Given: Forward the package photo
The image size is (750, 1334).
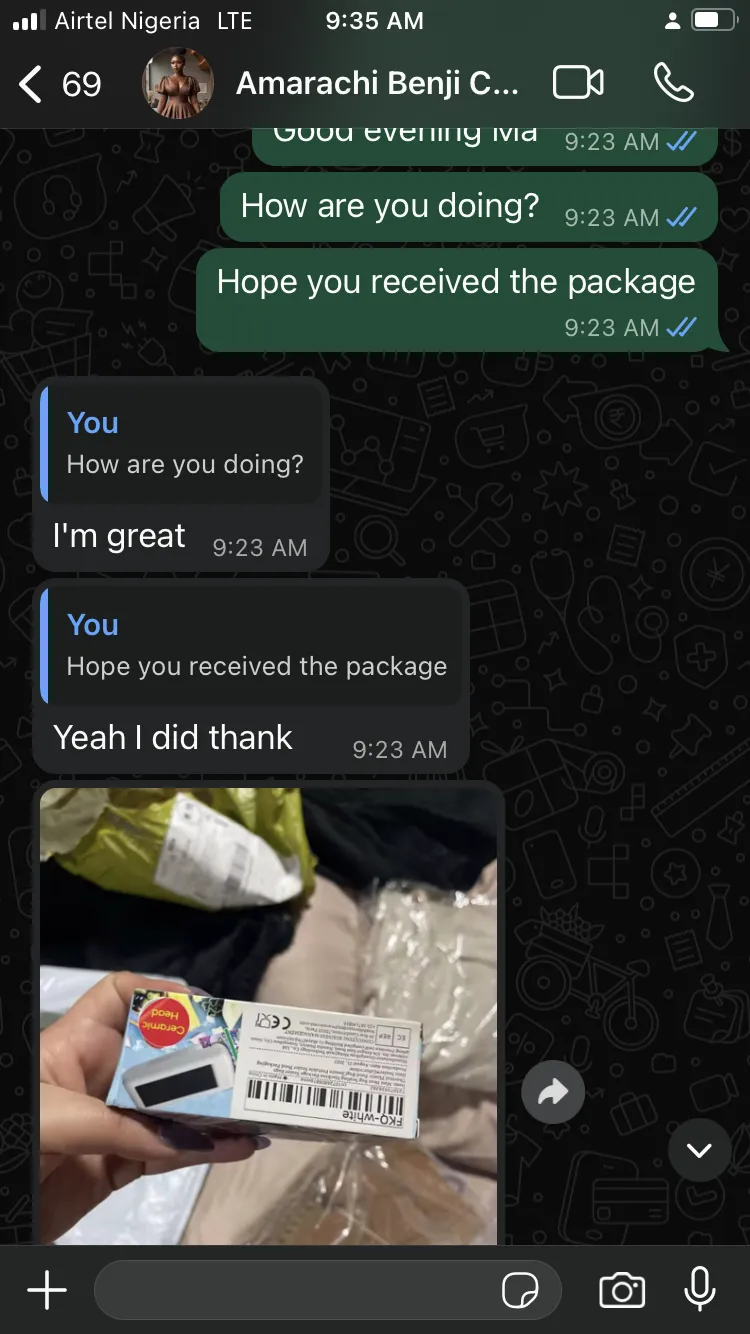Looking at the screenshot, I should pos(553,1092).
